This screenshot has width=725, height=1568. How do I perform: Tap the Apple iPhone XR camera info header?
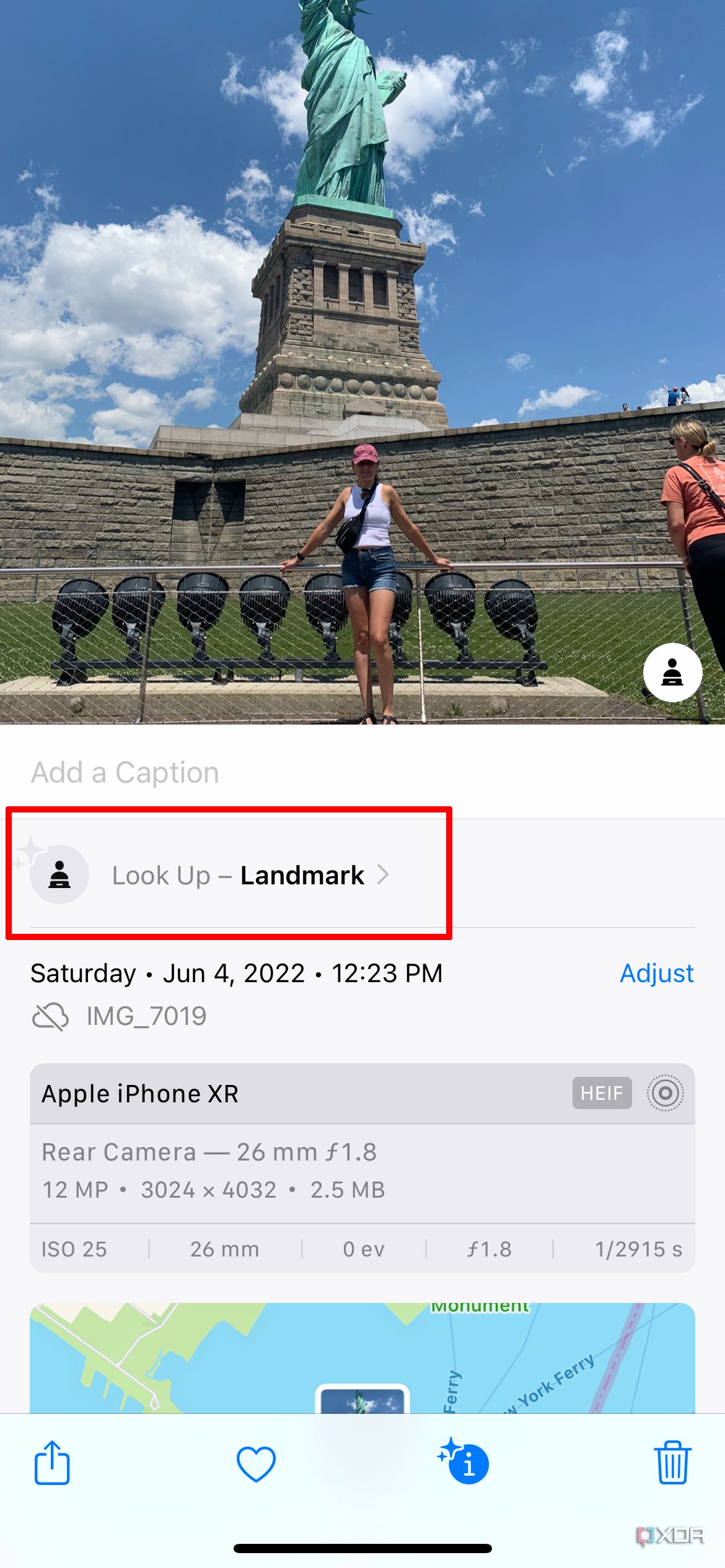click(x=141, y=1093)
